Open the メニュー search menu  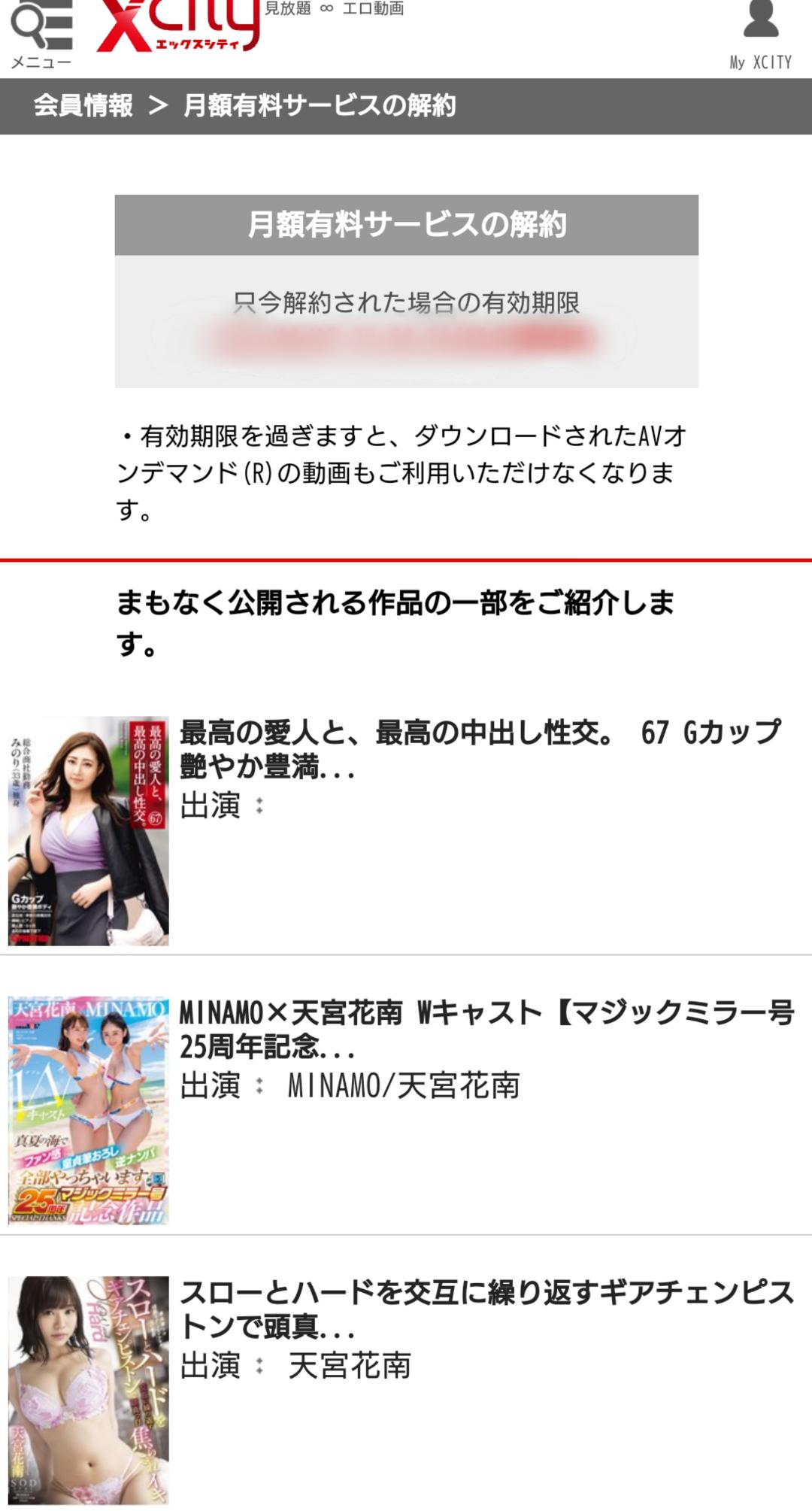[x=41, y=34]
